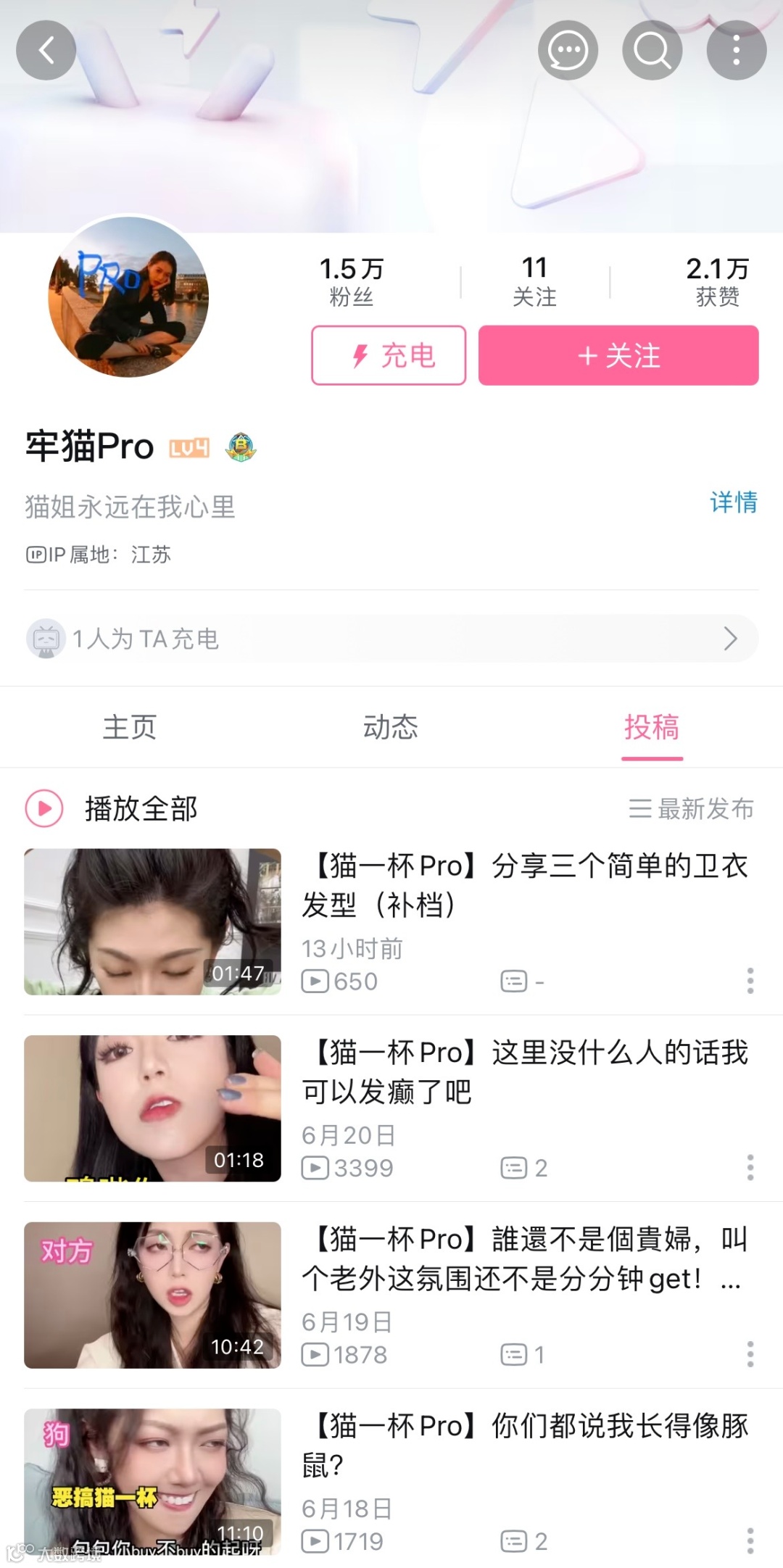
Task: Open the video 你们都说我长得像豚鼠
Action: coord(524,1445)
